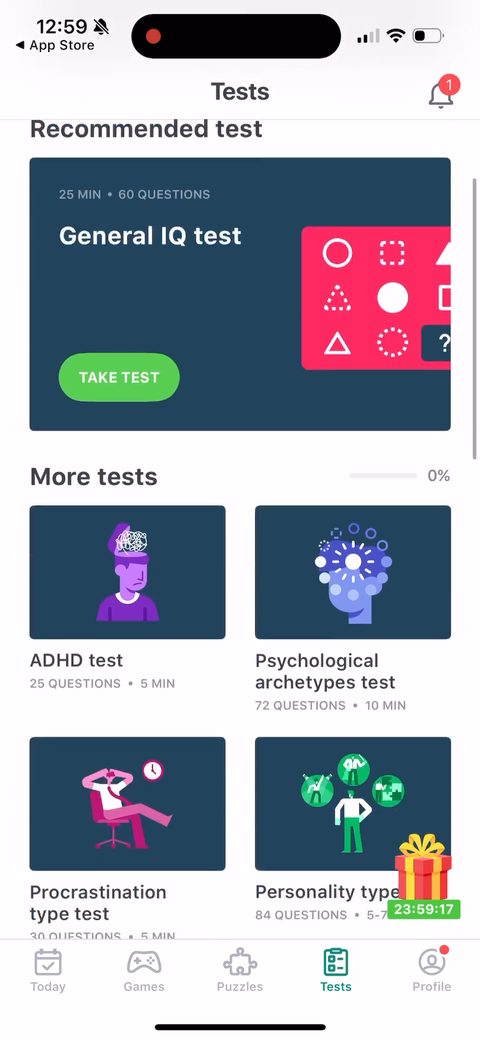The height and width of the screenshot is (1040, 480).
Task: Open the gift box offer
Action: coord(423,875)
